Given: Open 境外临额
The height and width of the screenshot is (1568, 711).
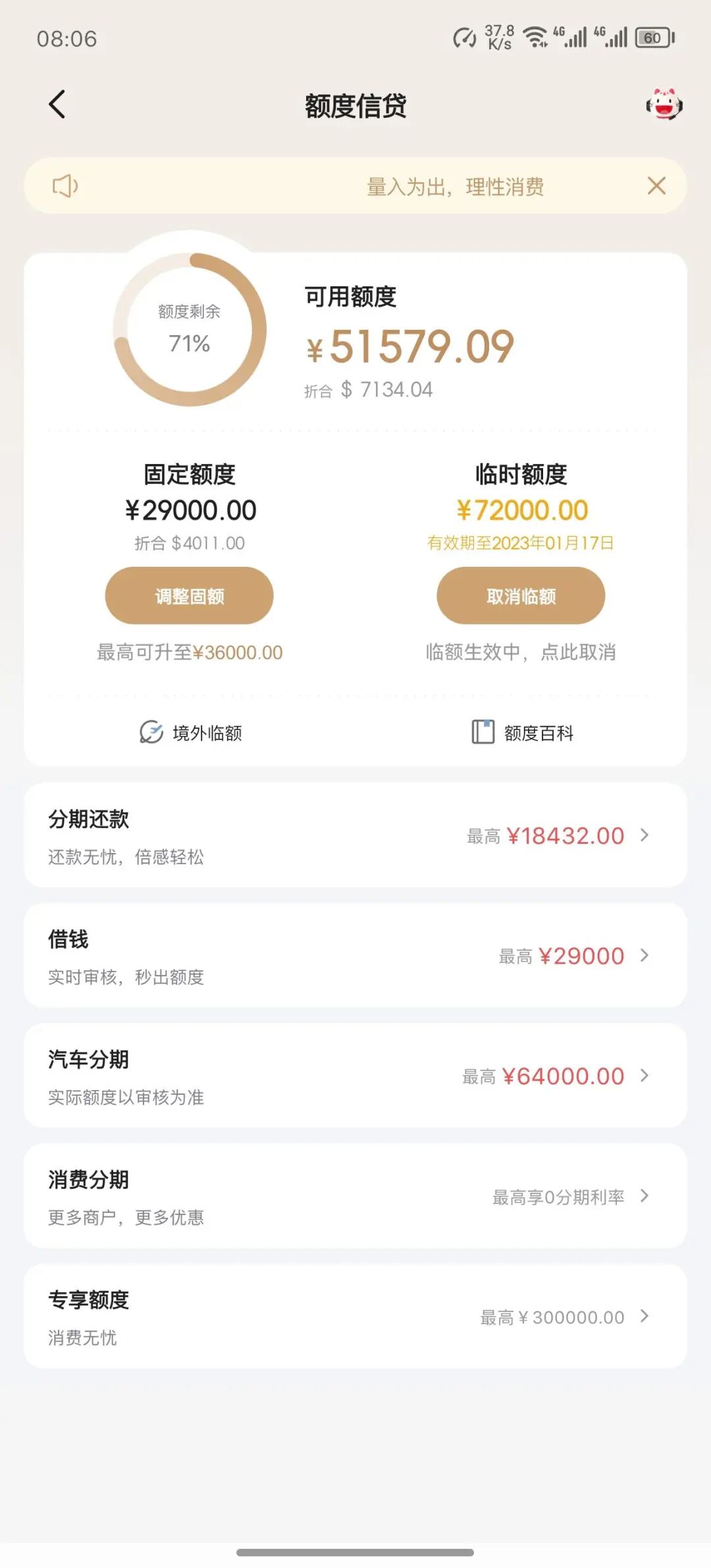Looking at the screenshot, I should pos(190,732).
